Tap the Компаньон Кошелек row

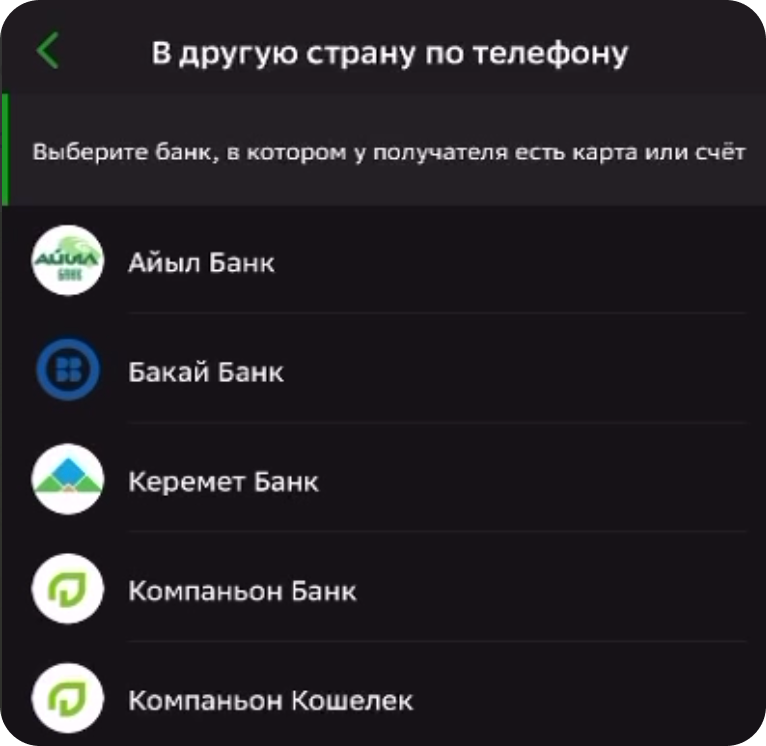(270, 701)
